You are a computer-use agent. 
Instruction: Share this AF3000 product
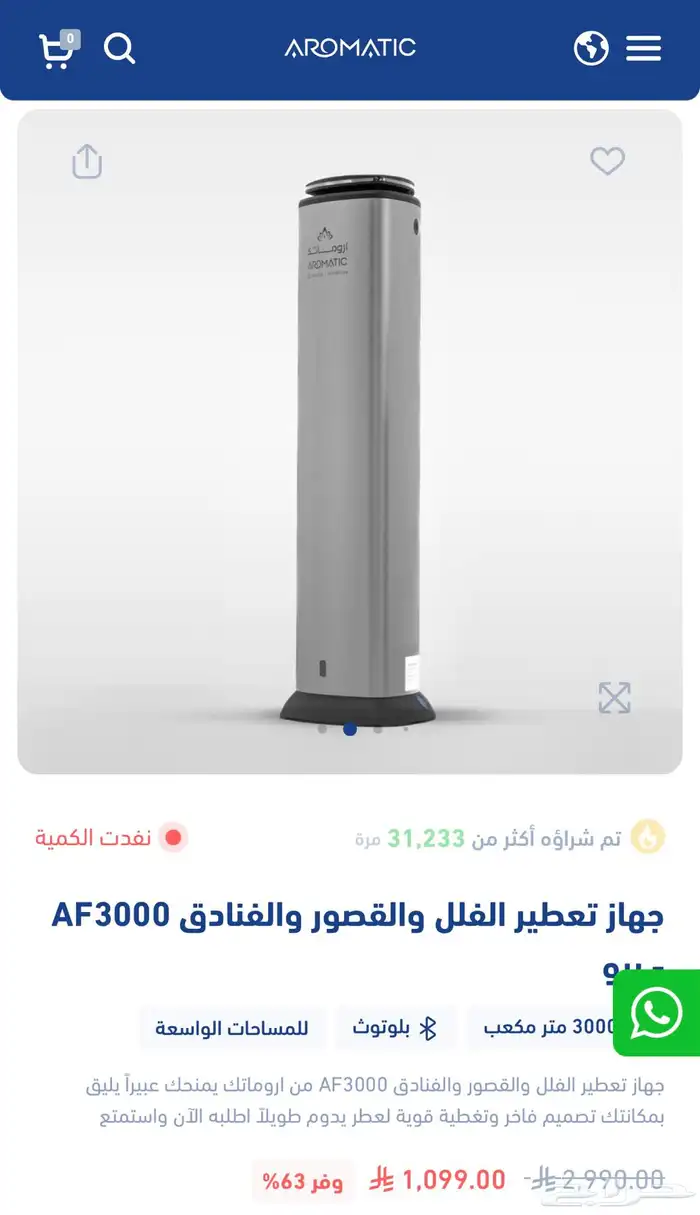pos(87,161)
